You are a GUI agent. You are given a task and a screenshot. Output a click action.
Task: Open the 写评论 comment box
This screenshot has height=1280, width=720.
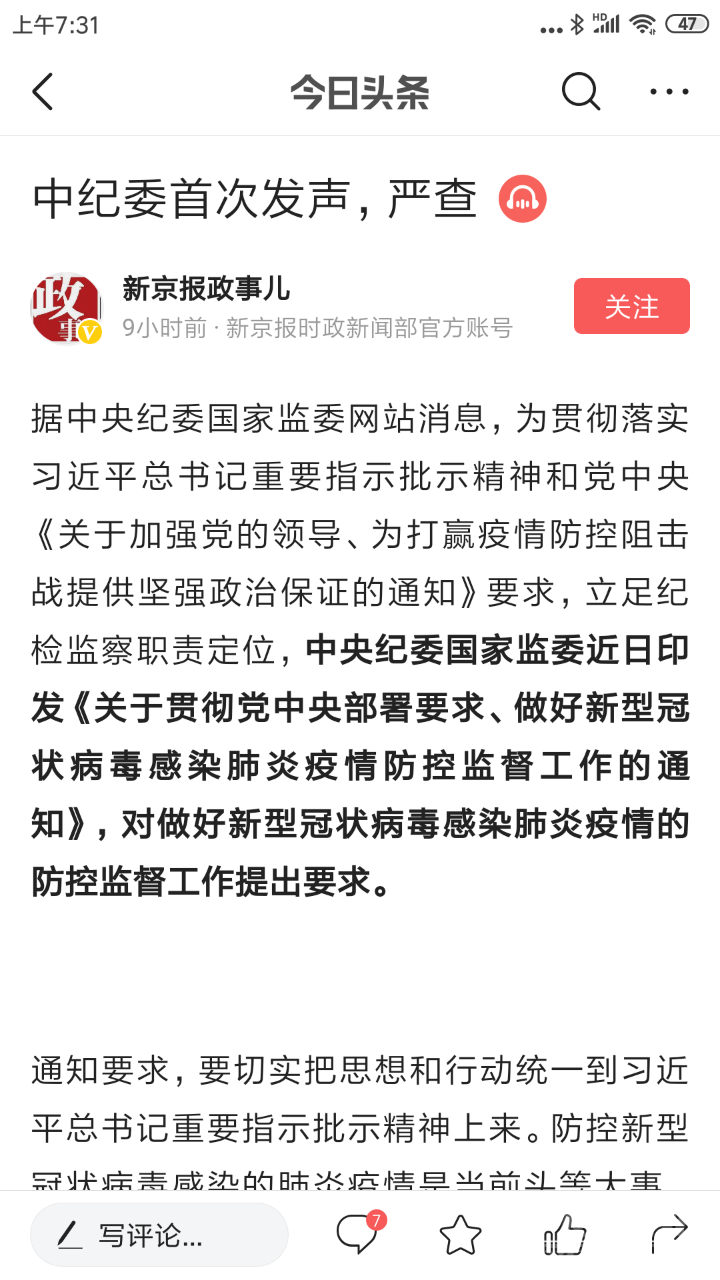coord(160,1235)
